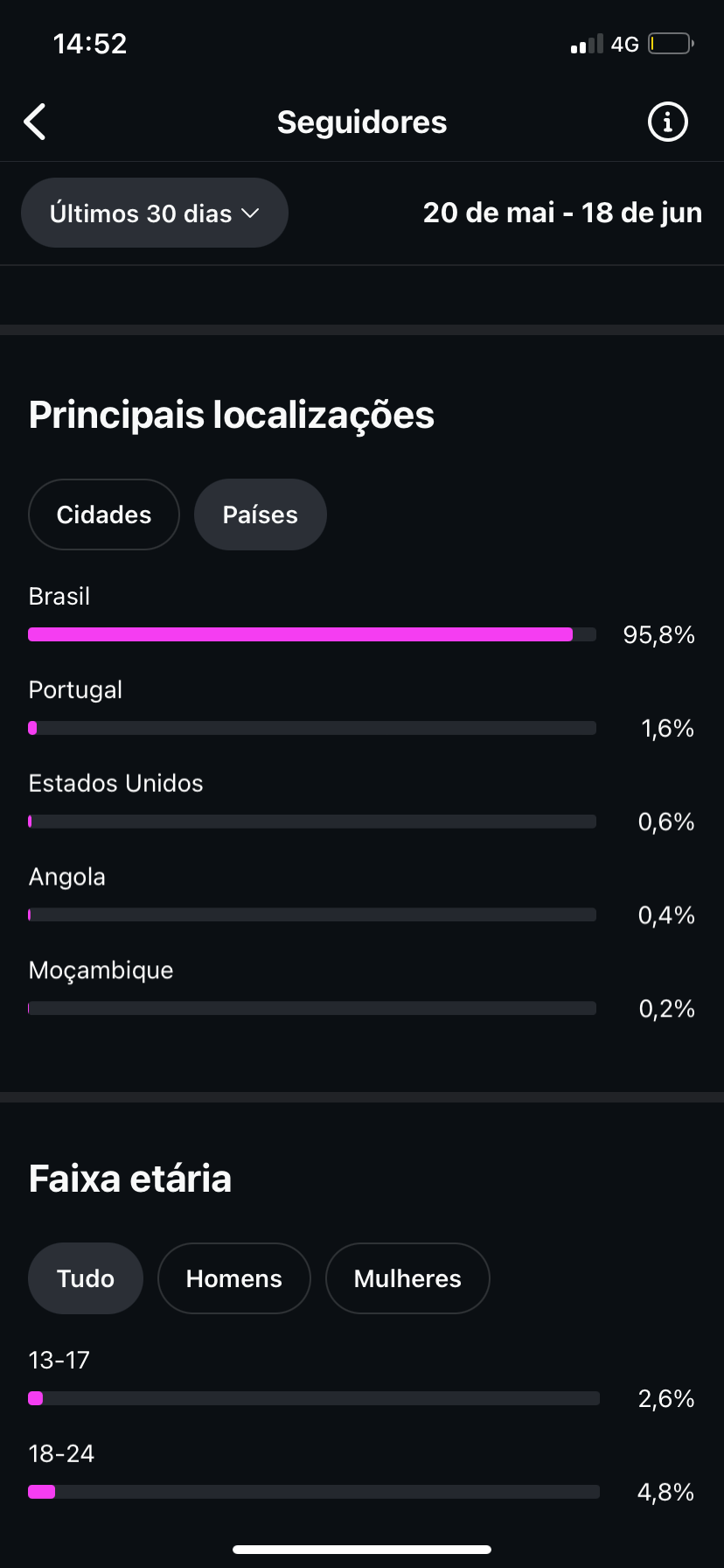Filter age range by Mulheres
The height and width of the screenshot is (1568, 724).
click(407, 1278)
